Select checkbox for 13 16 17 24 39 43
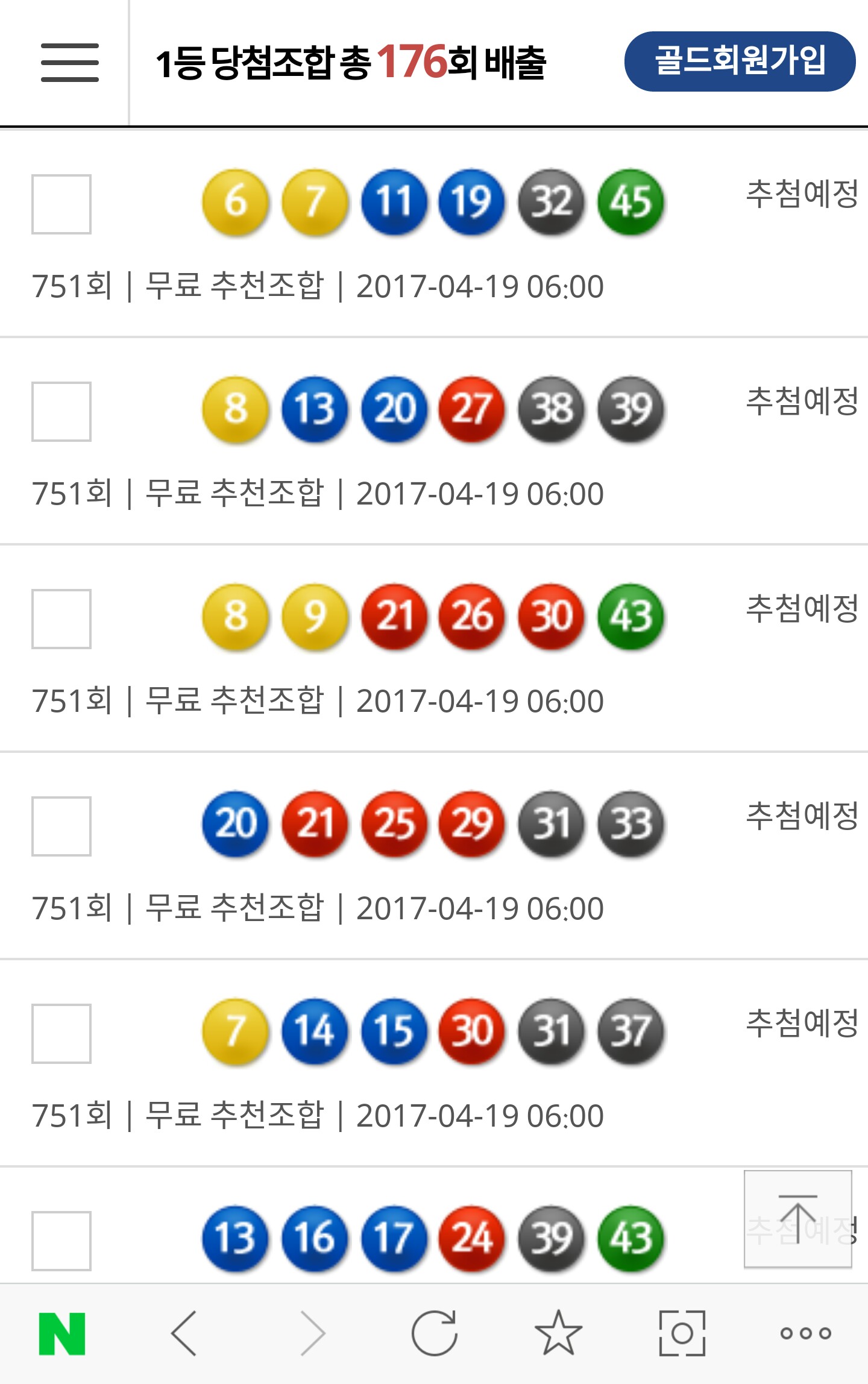 coord(61,1241)
